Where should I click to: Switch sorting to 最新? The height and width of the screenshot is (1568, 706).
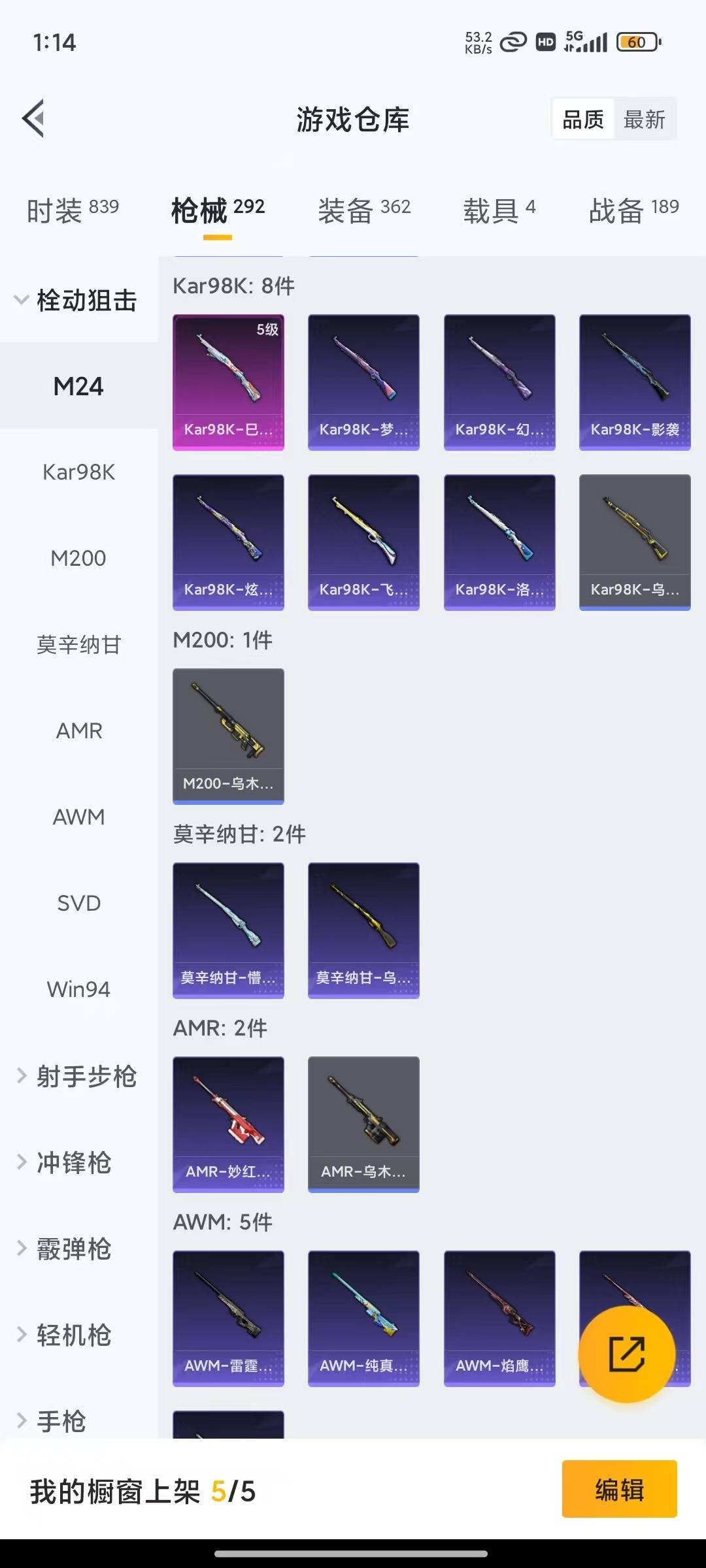[x=645, y=119]
